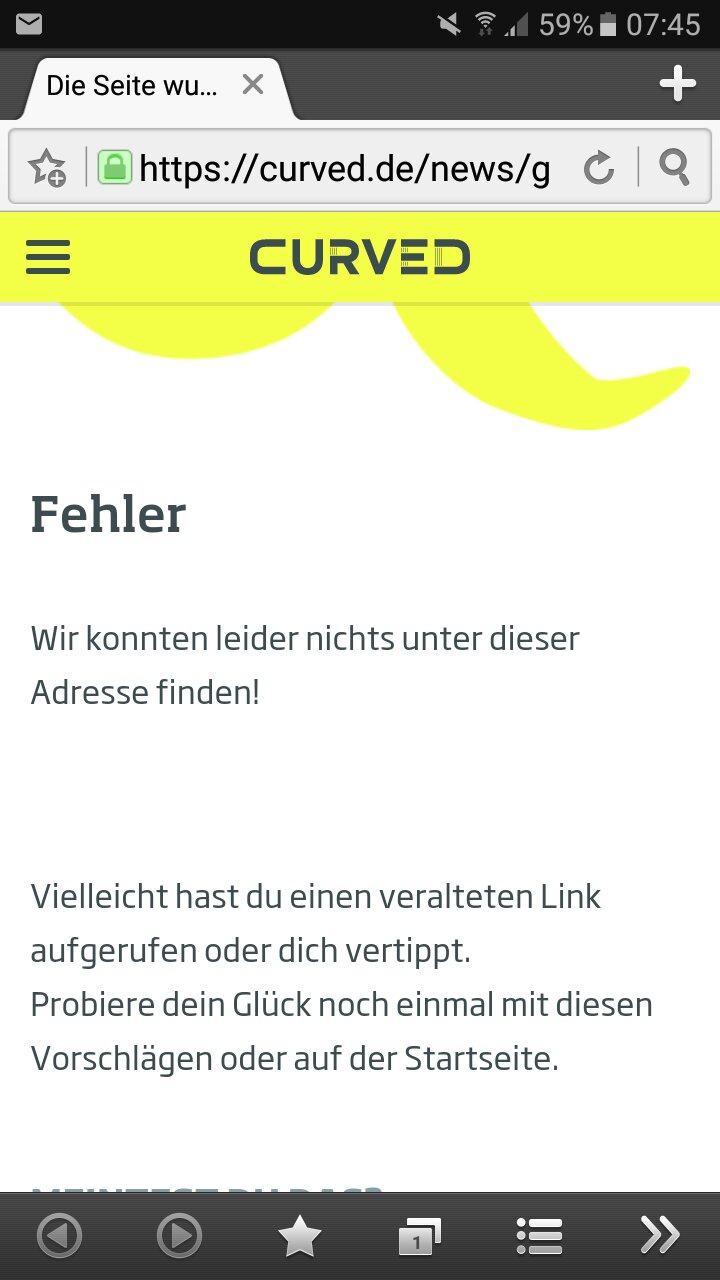Open the bookmarks star in bottom bar

point(299,1237)
